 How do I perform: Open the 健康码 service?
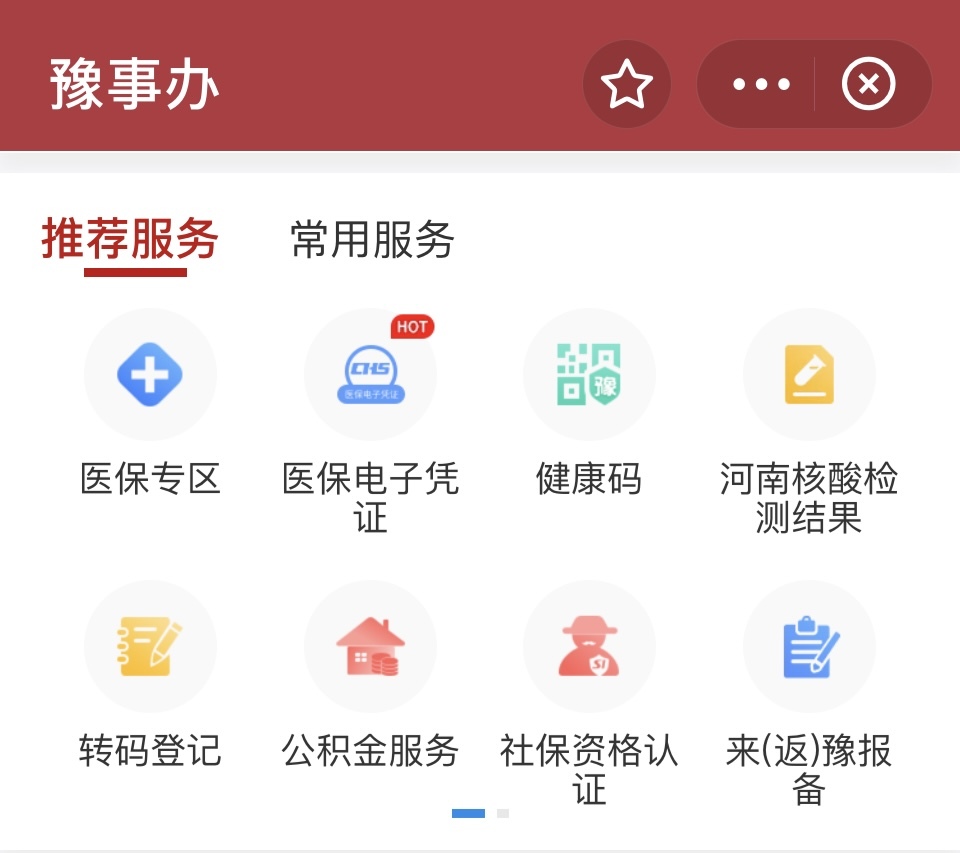[589, 376]
